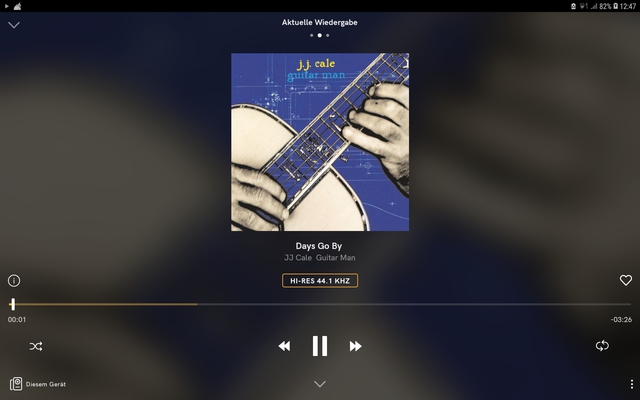Tap the bottom chevron expander
Viewport: 640px width, 400px height.
(320, 384)
